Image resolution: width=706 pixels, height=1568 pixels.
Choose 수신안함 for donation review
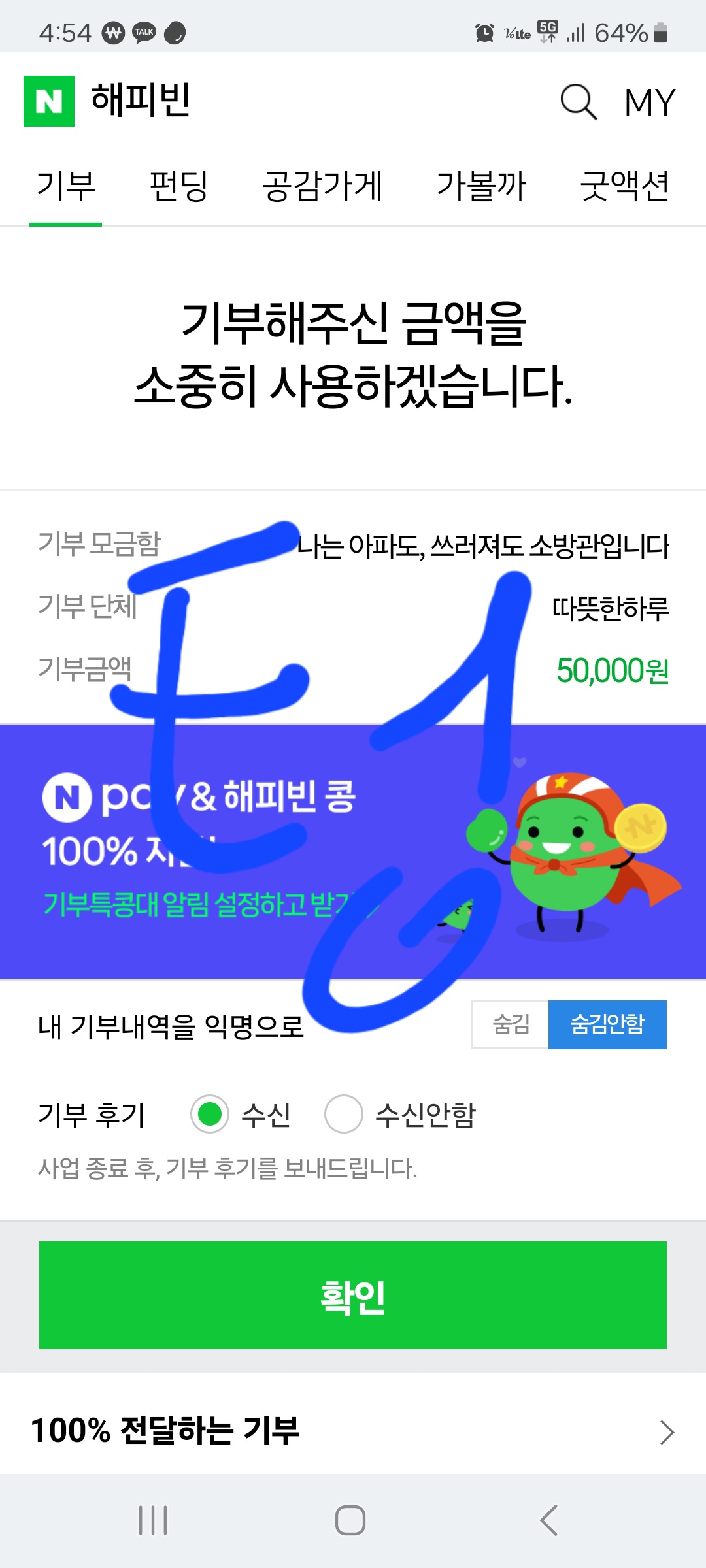(344, 1114)
